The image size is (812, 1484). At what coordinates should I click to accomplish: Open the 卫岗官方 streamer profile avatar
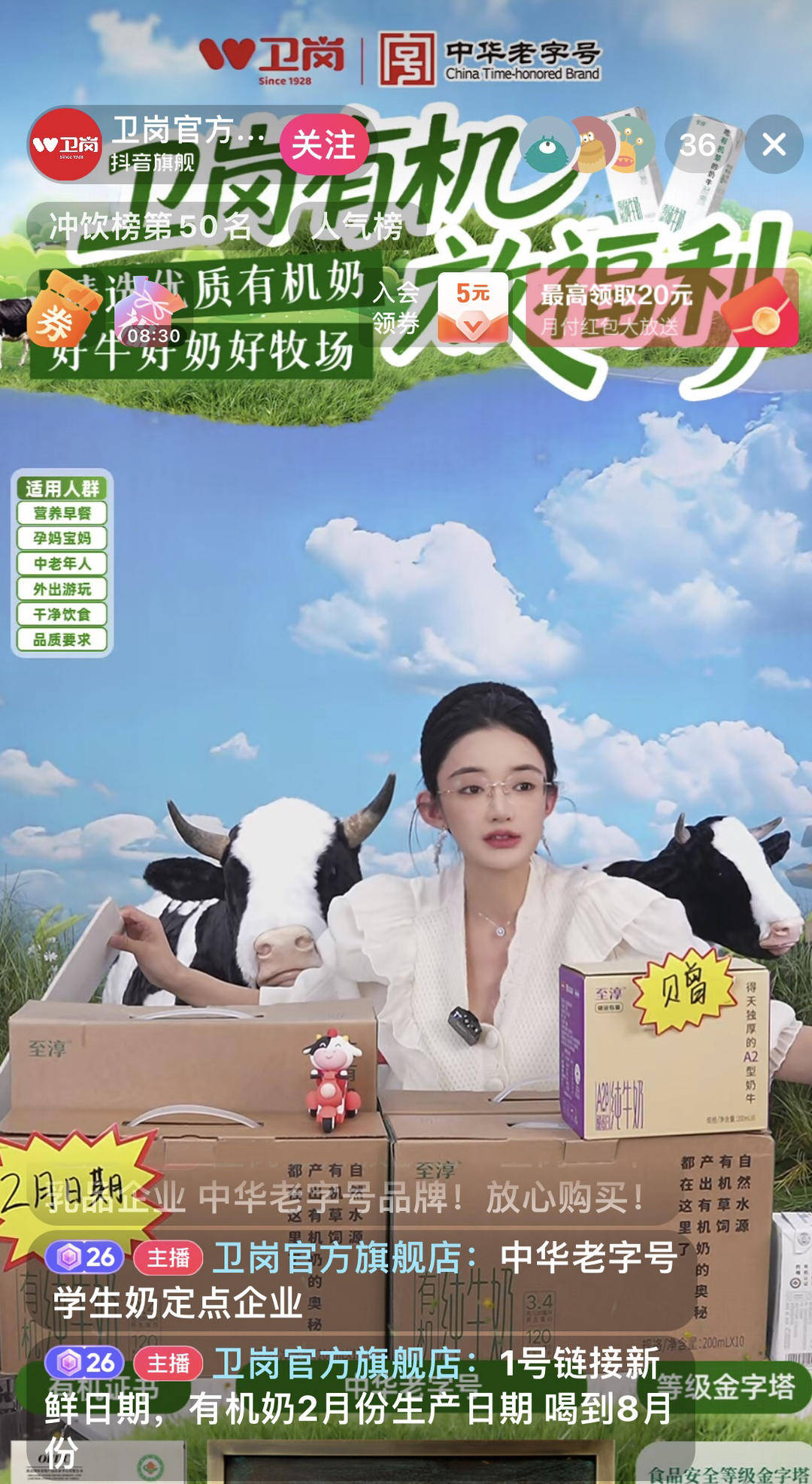[x=66, y=144]
